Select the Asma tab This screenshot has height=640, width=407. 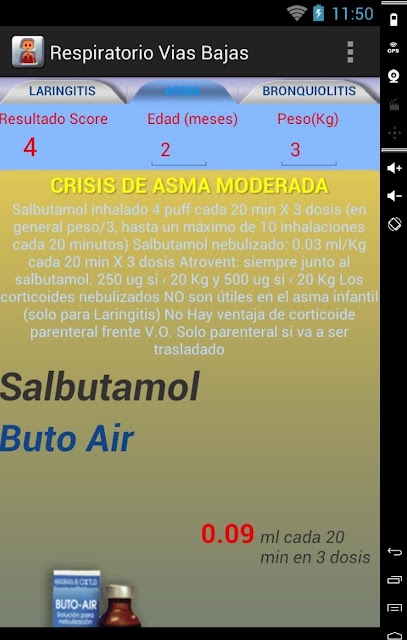pyautogui.click(x=182, y=91)
